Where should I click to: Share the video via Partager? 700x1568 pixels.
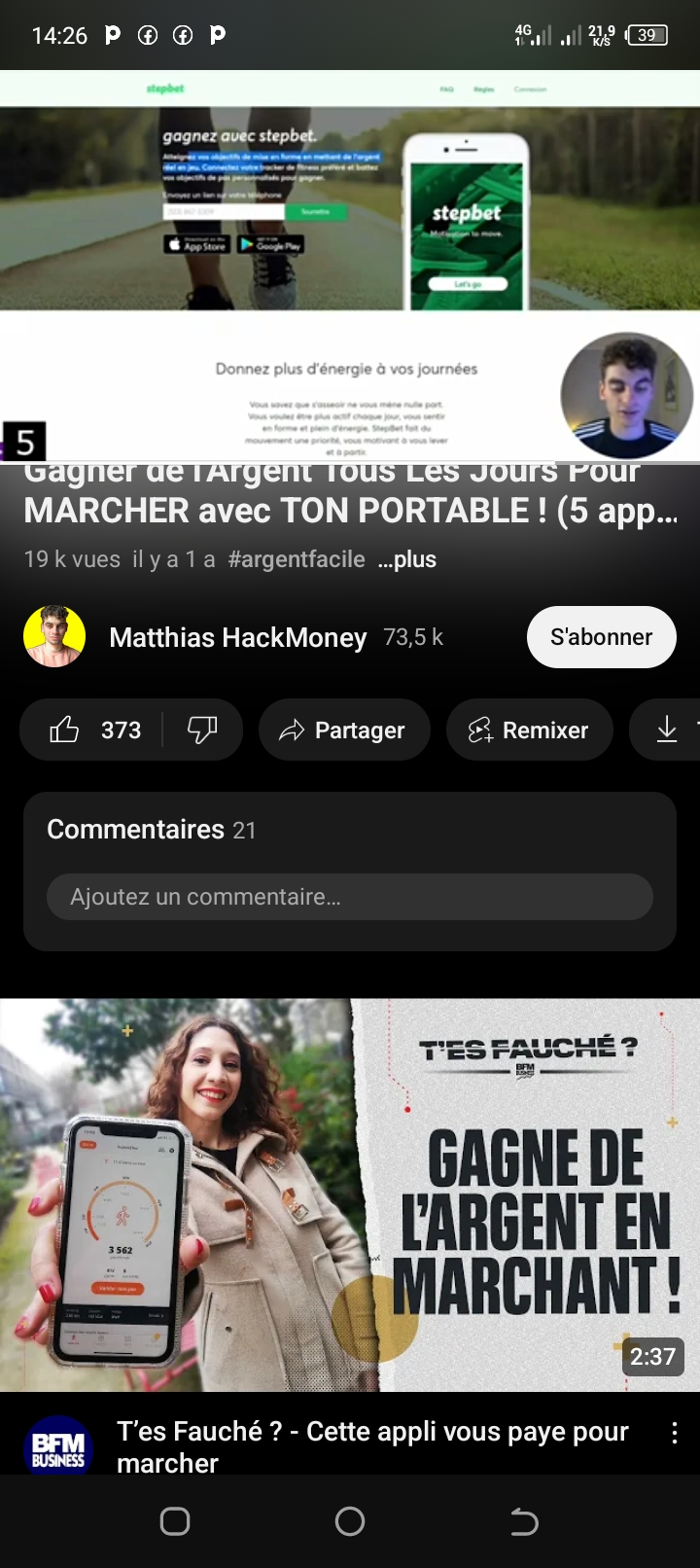click(x=344, y=730)
